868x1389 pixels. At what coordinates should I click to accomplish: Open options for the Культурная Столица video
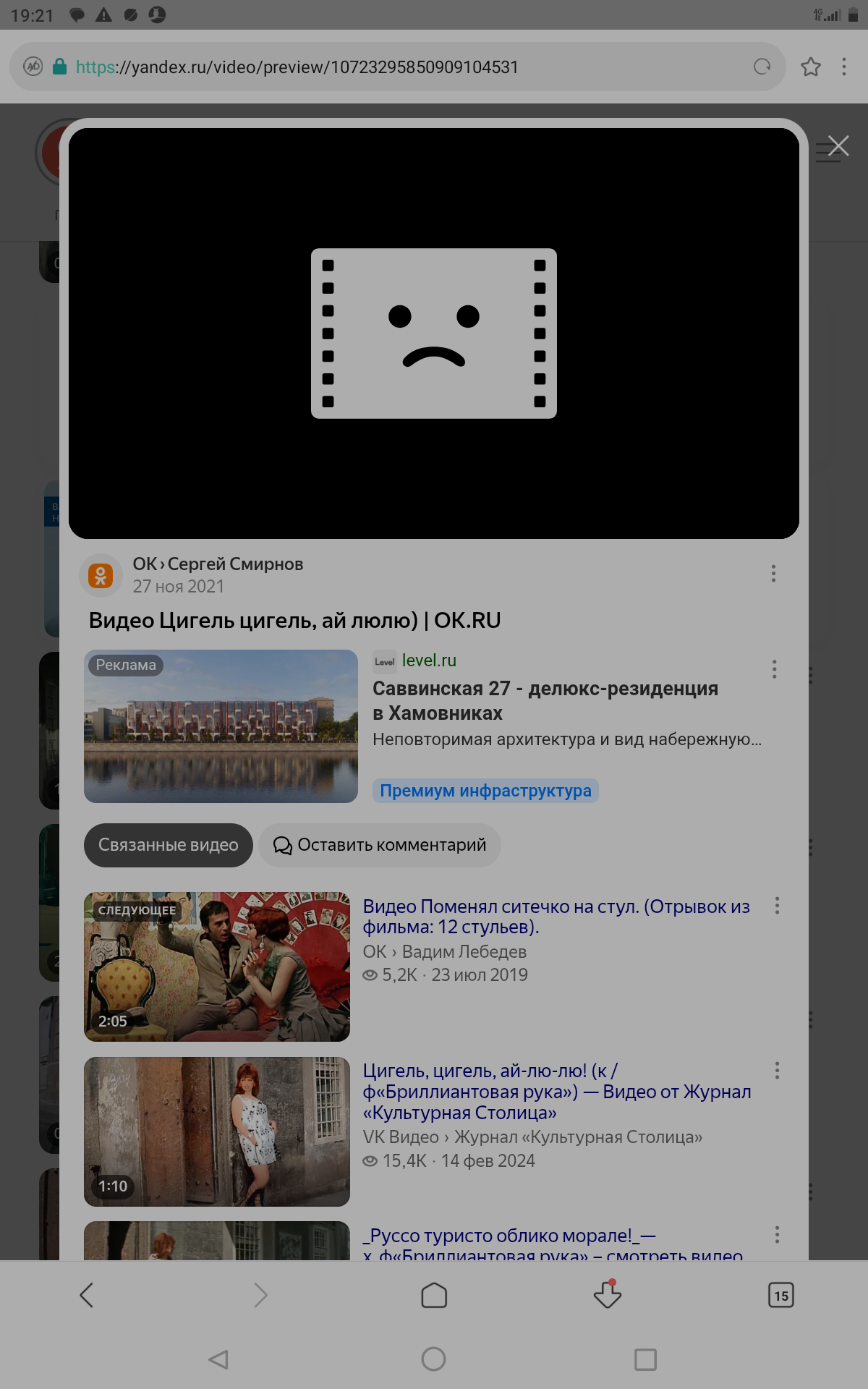[x=777, y=1071]
